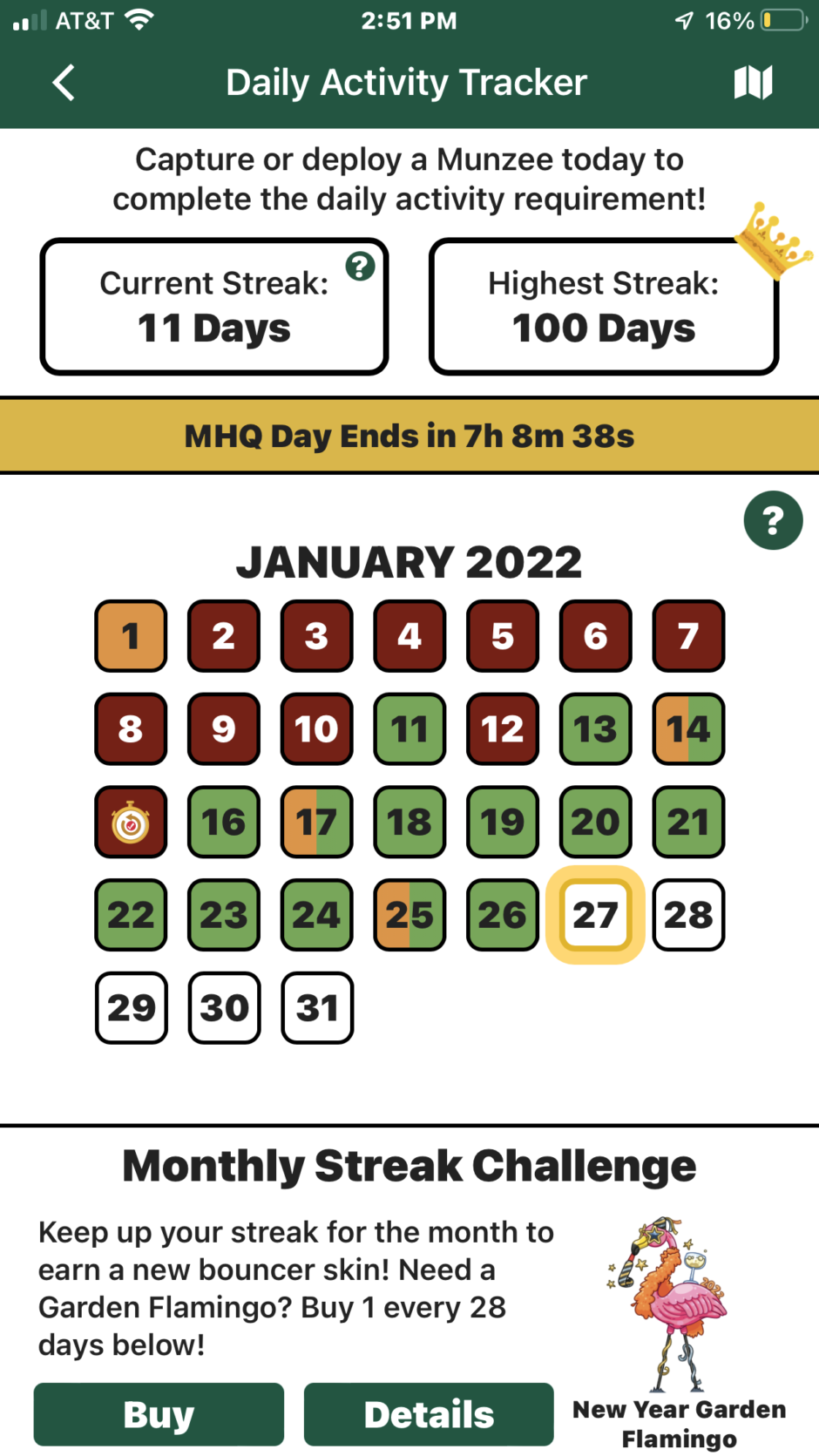Open the map from the top-right toolbar
This screenshot has height=1456, width=819.
754,82
